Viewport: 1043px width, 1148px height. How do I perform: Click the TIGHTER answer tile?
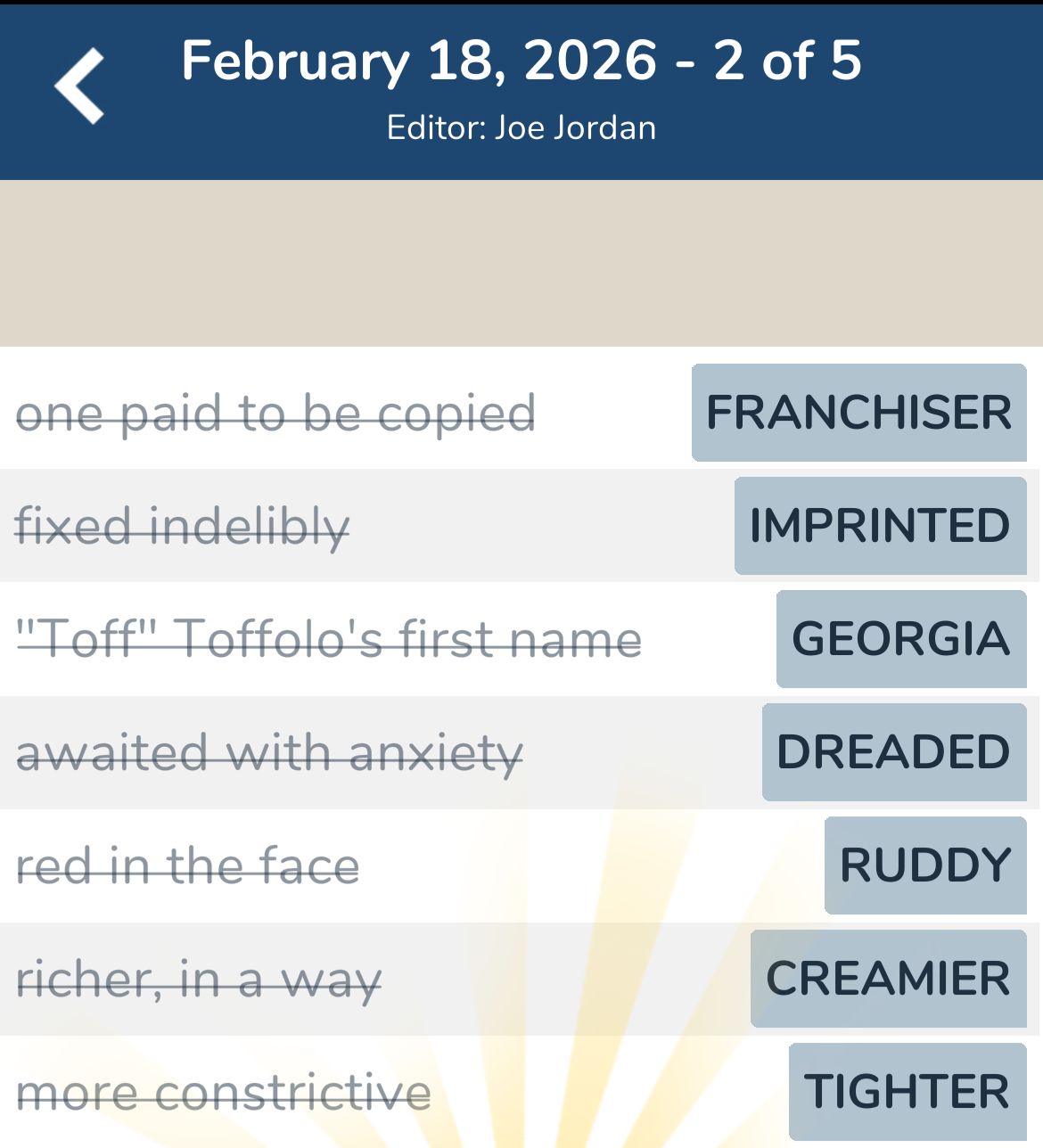(907, 1089)
